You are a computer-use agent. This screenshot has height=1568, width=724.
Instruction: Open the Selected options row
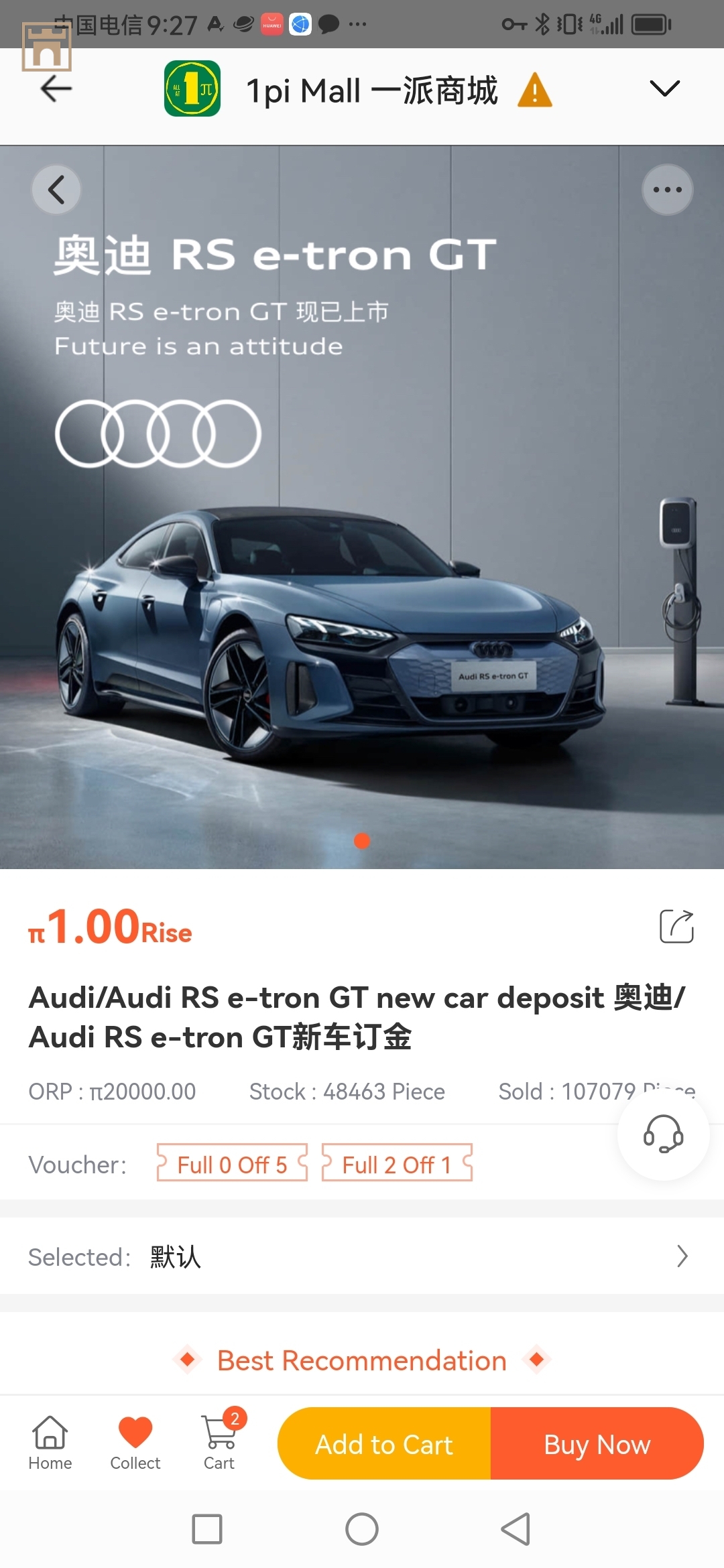(362, 1256)
